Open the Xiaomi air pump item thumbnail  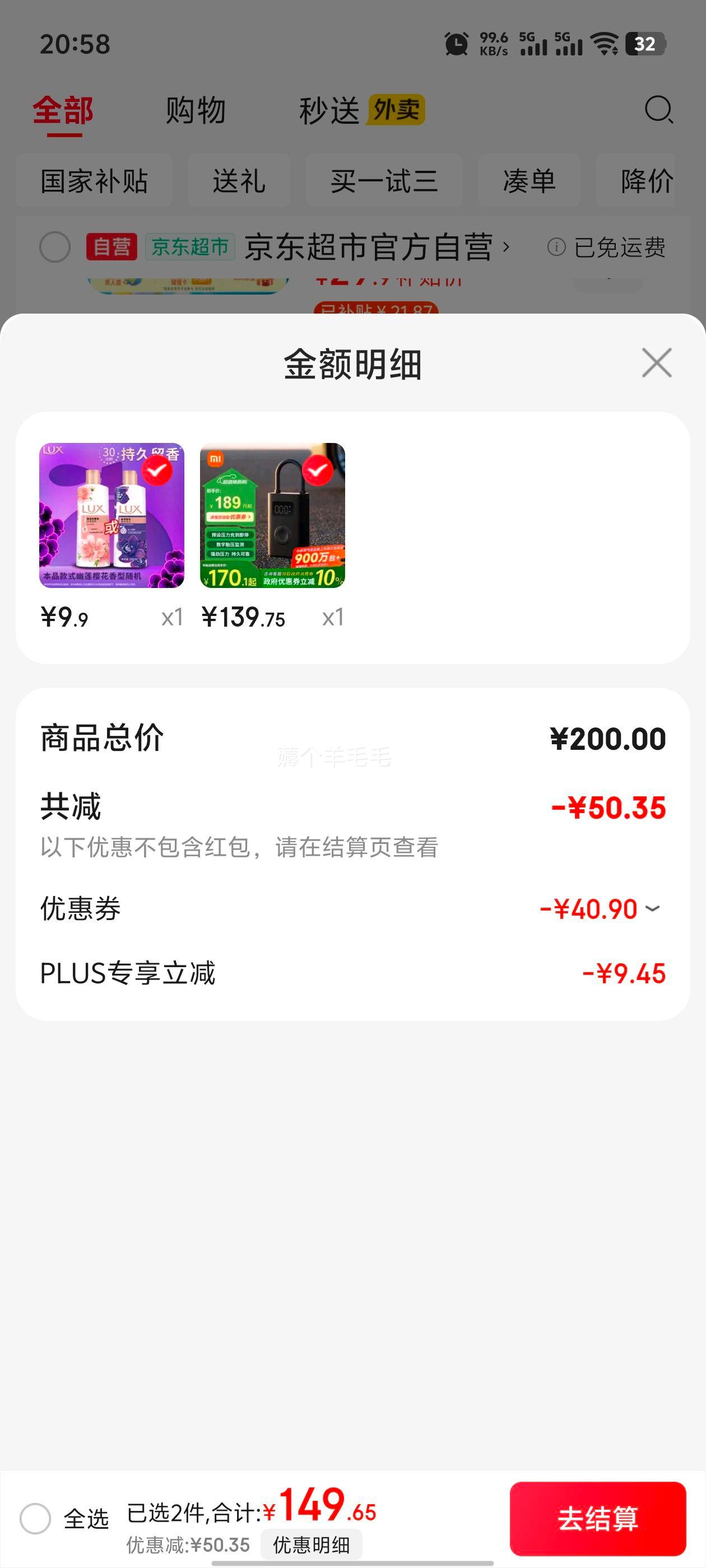[x=272, y=515]
